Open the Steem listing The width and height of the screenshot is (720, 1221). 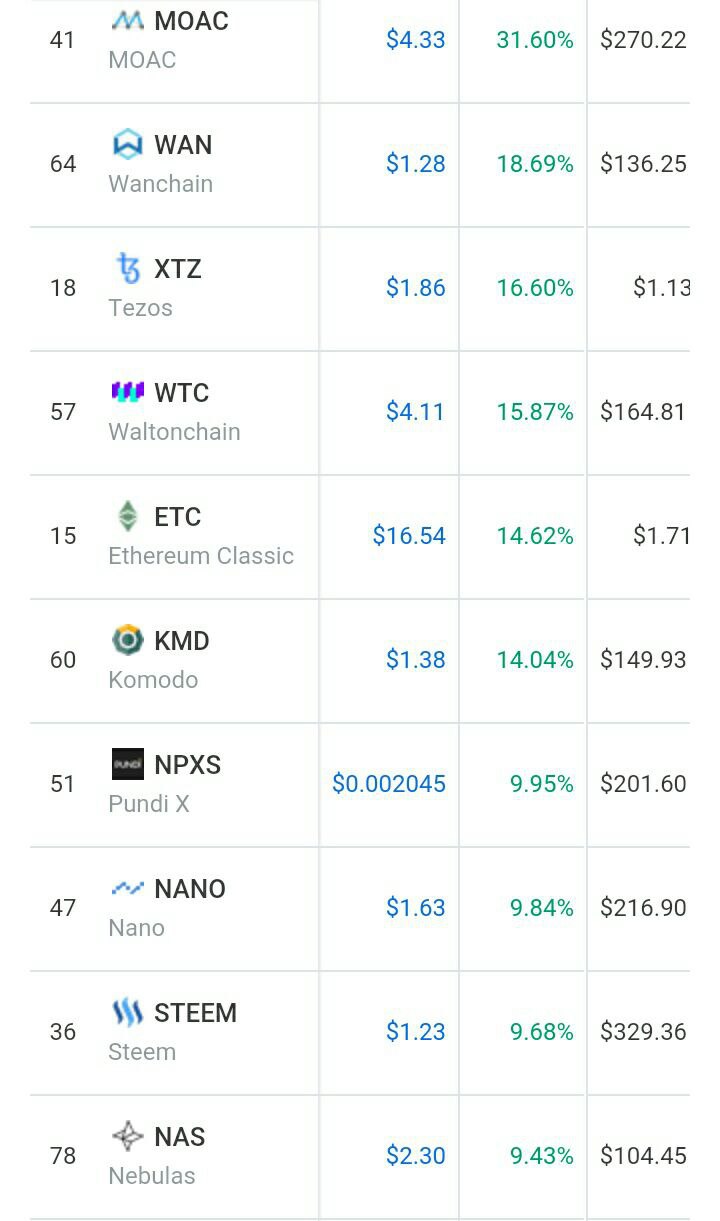coord(360,1033)
